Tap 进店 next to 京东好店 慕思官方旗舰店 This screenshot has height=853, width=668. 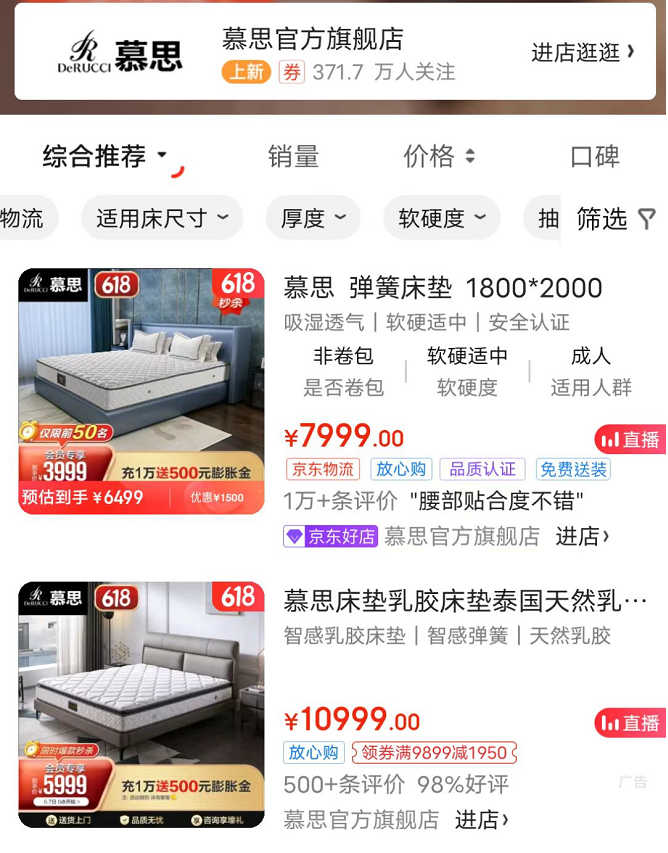pos(582,536)
